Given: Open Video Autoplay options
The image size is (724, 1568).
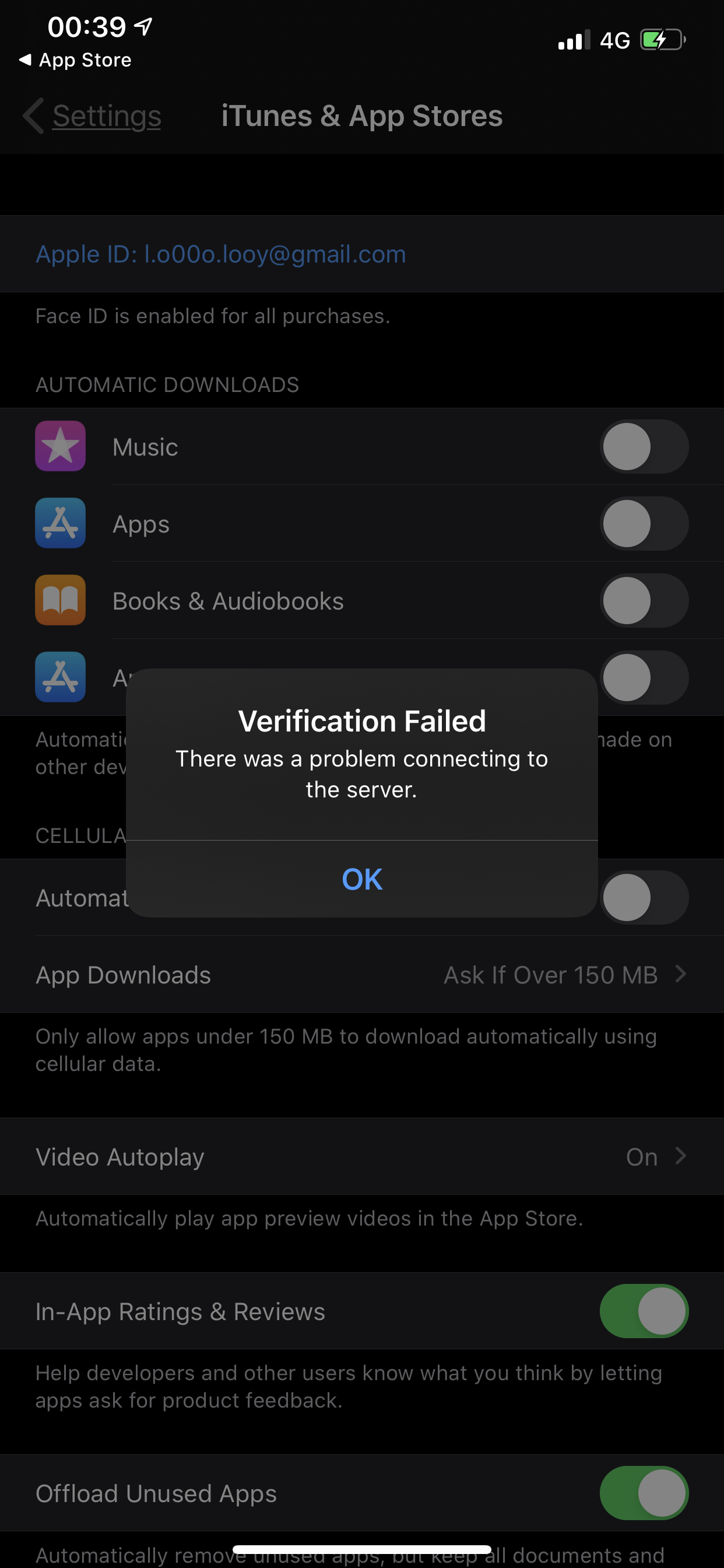Looking at the screenshot, I should (362, 1157).
